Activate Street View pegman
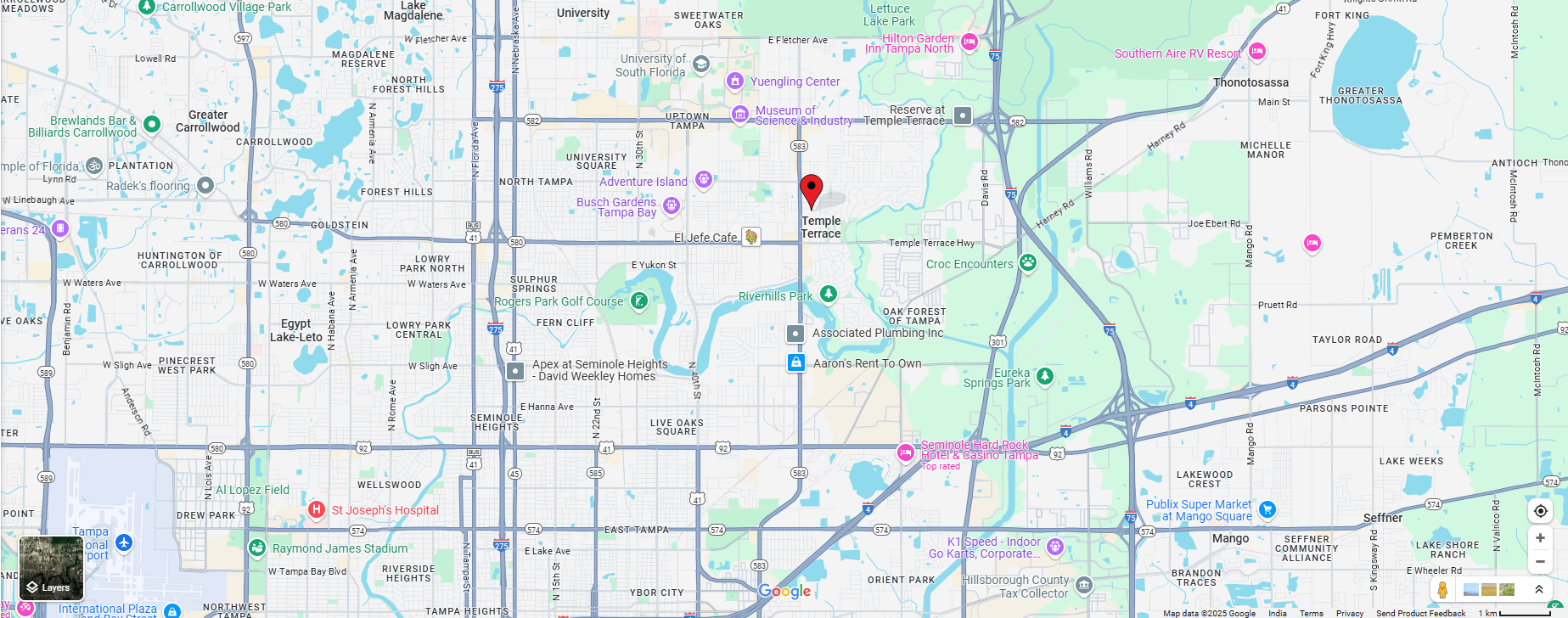 (x=1442, y=589)
